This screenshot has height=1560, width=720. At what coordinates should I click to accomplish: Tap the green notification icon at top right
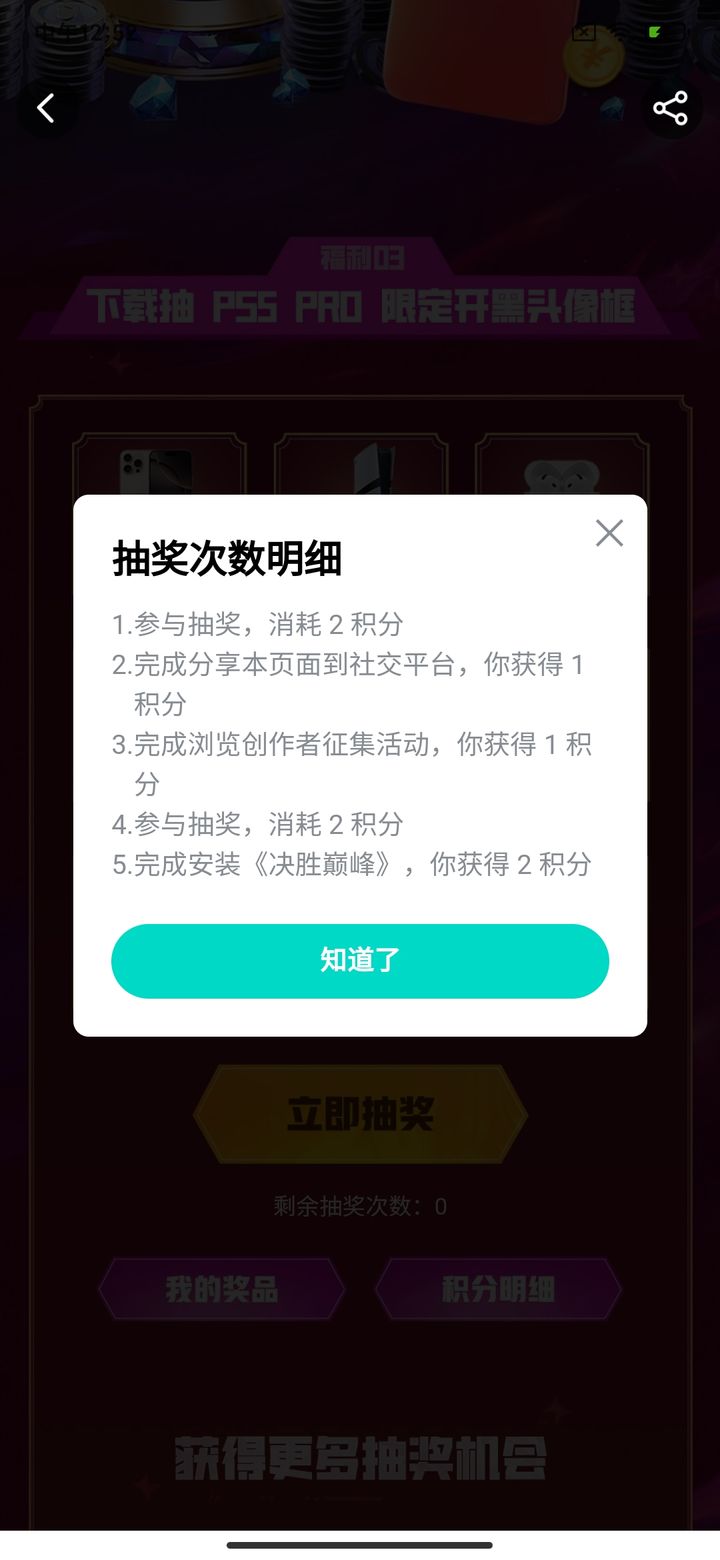(655, 33)
